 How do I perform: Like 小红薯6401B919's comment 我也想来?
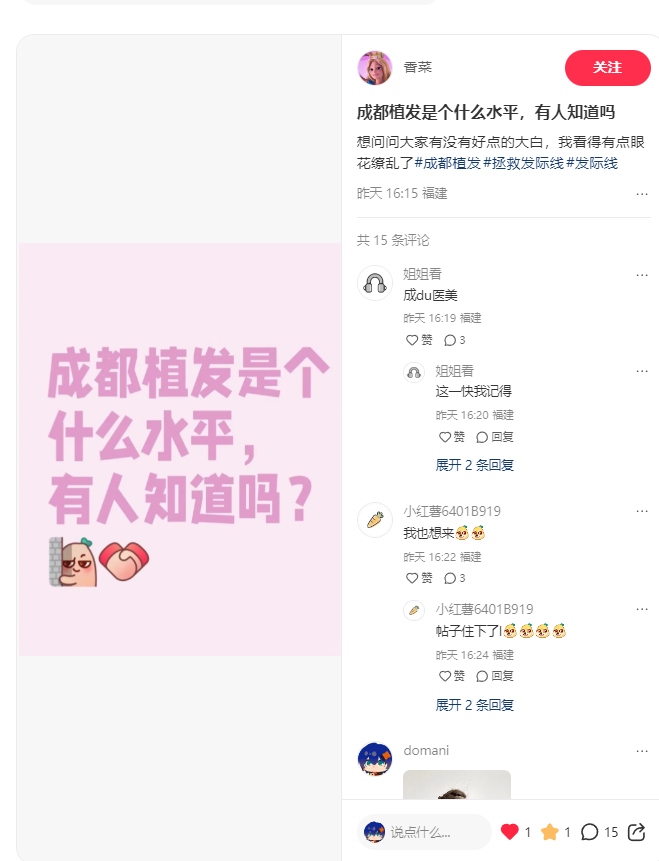[419, 578]
